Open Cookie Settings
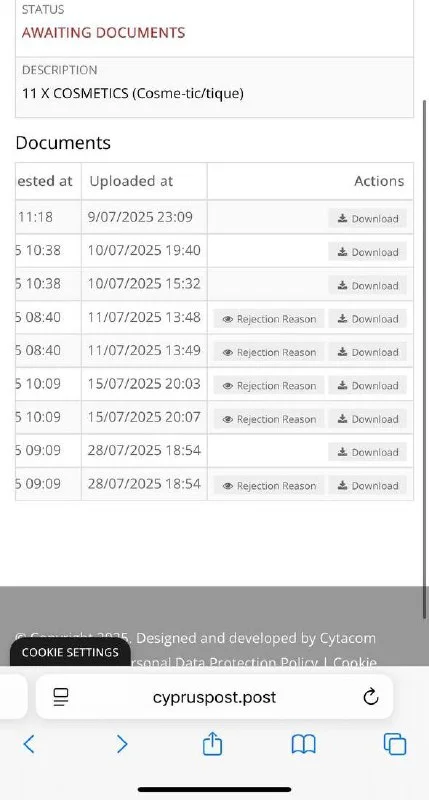This screenshot has height=800, width=429. 70,652
